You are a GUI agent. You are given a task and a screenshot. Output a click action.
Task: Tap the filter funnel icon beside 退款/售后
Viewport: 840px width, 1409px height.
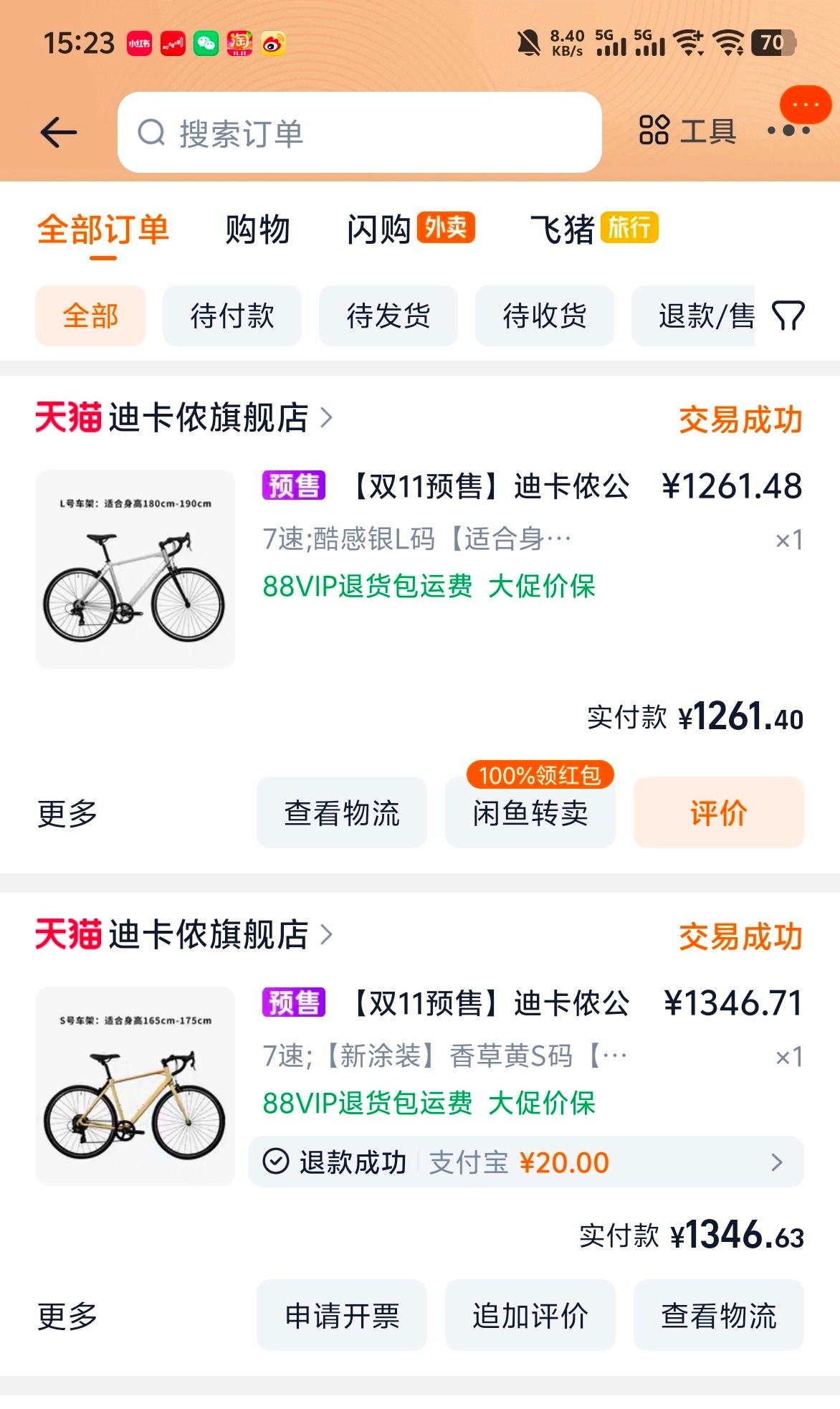(788, 316)
